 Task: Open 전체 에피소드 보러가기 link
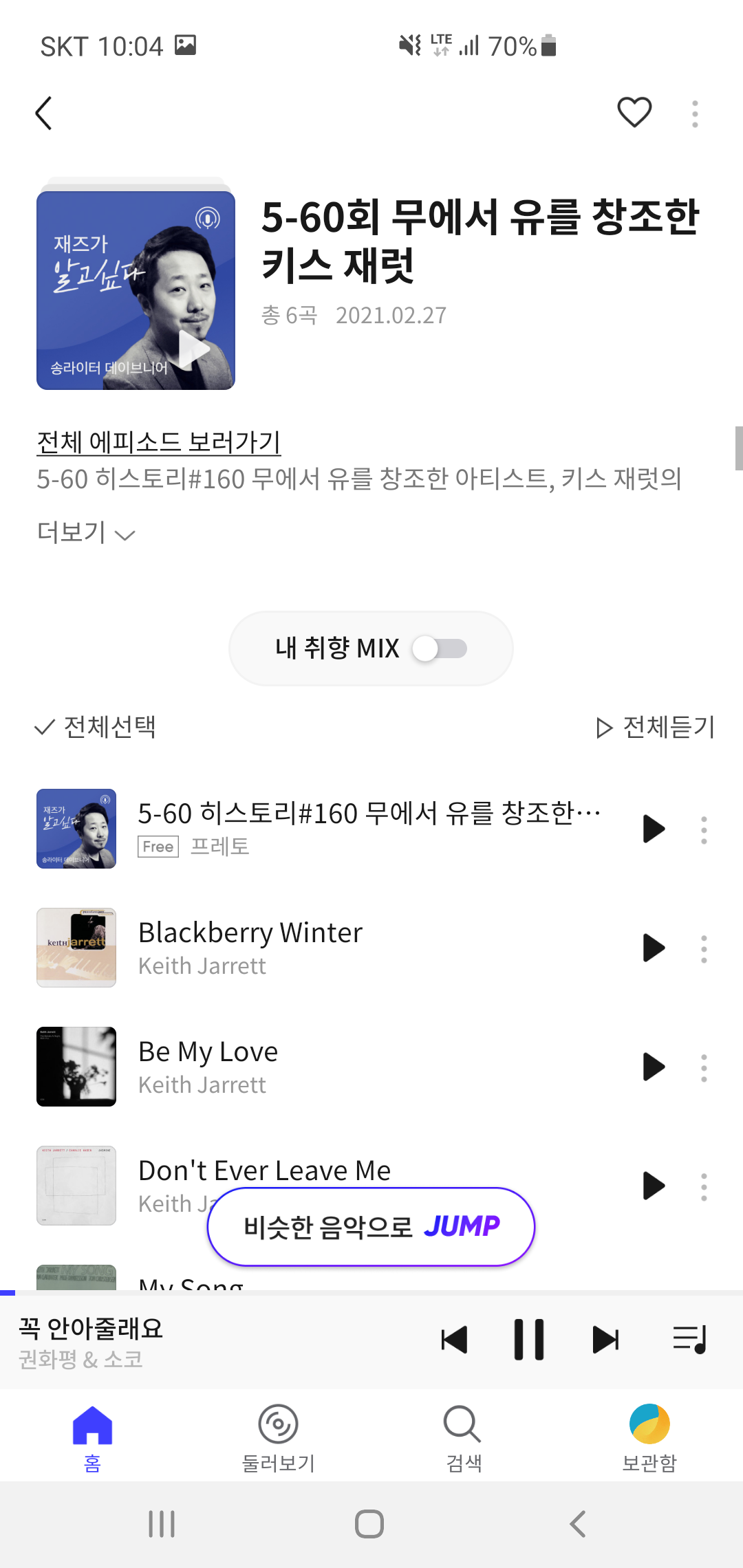(159, 442)
